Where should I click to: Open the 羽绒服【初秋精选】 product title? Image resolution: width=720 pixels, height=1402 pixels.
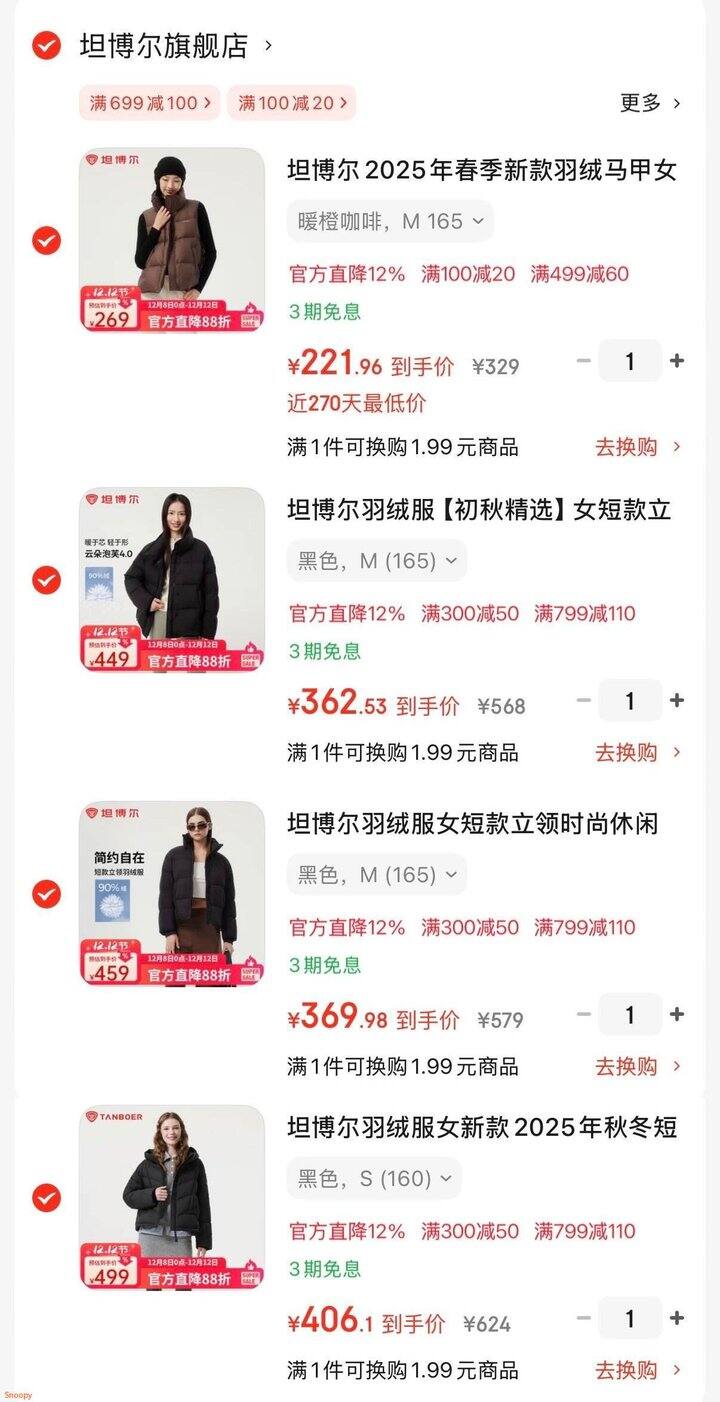(x=478, y=511)
